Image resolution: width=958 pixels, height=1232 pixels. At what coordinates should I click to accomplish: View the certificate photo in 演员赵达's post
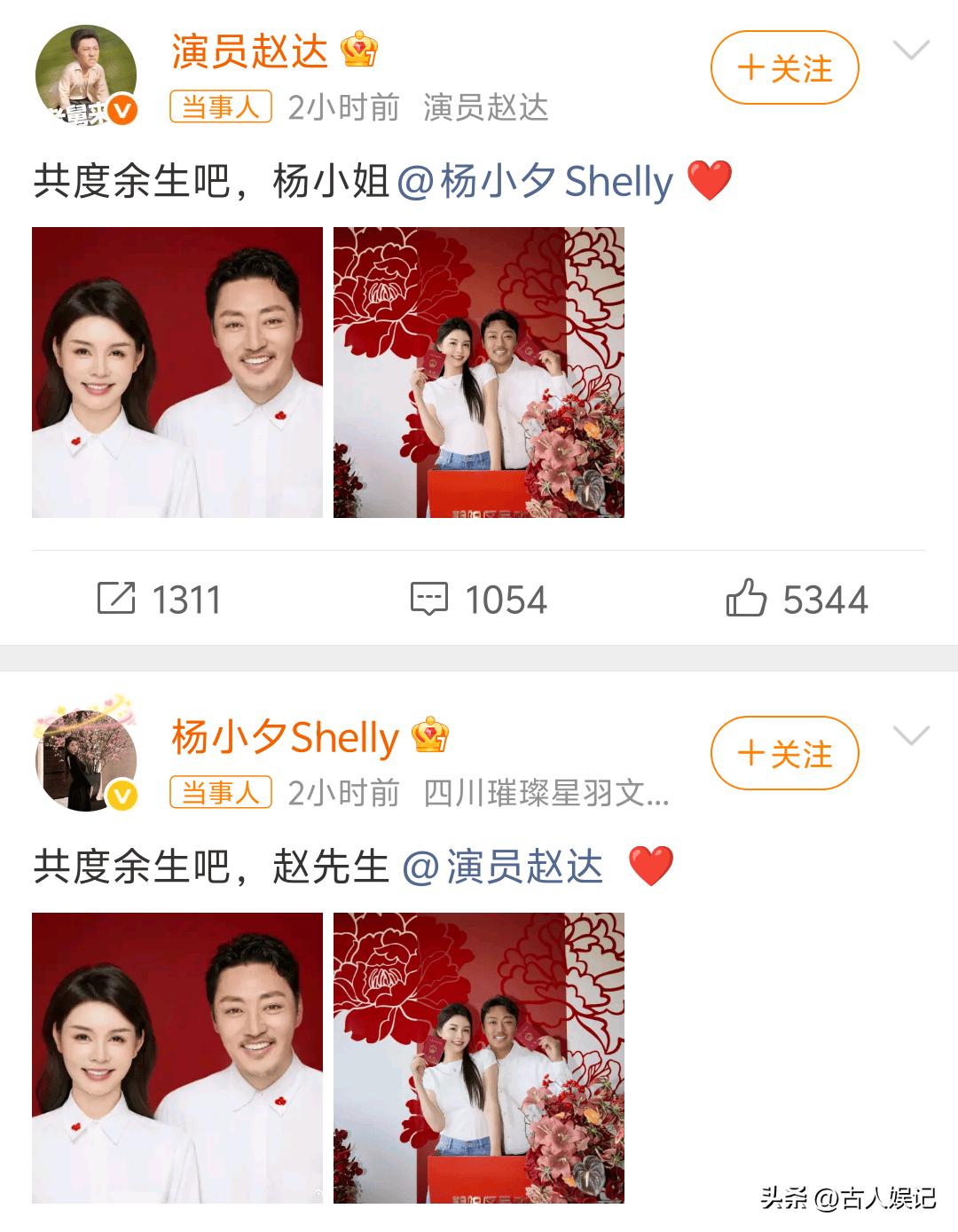pos(479,373)
